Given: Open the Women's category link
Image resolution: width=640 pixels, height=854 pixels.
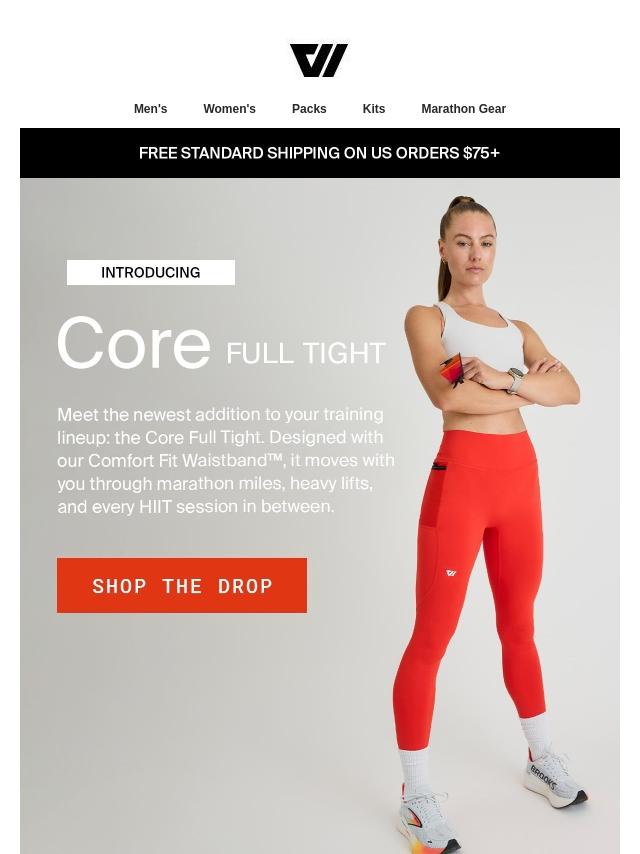Looking at the screenshot, I should [229, 109].
